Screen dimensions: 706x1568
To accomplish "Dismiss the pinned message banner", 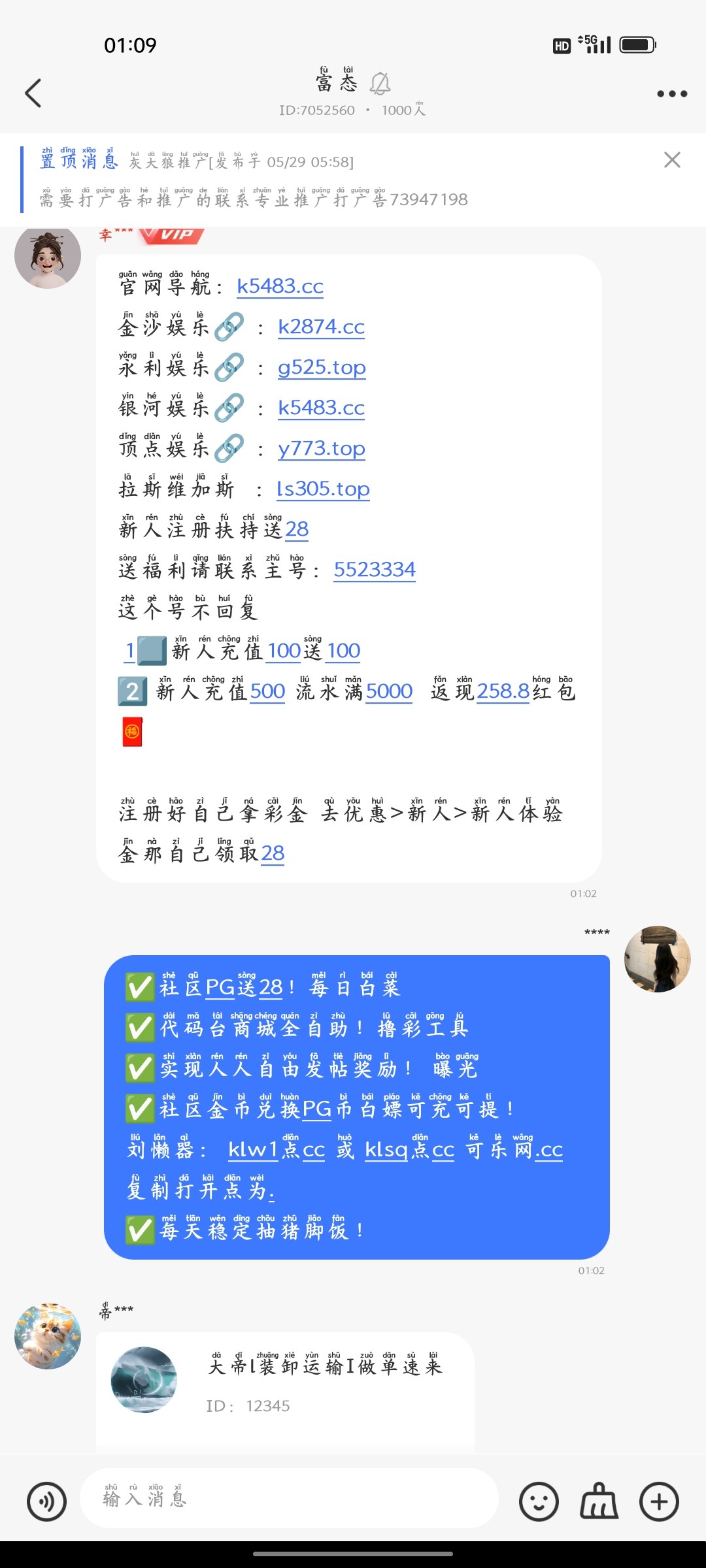I will click(671, 160).
